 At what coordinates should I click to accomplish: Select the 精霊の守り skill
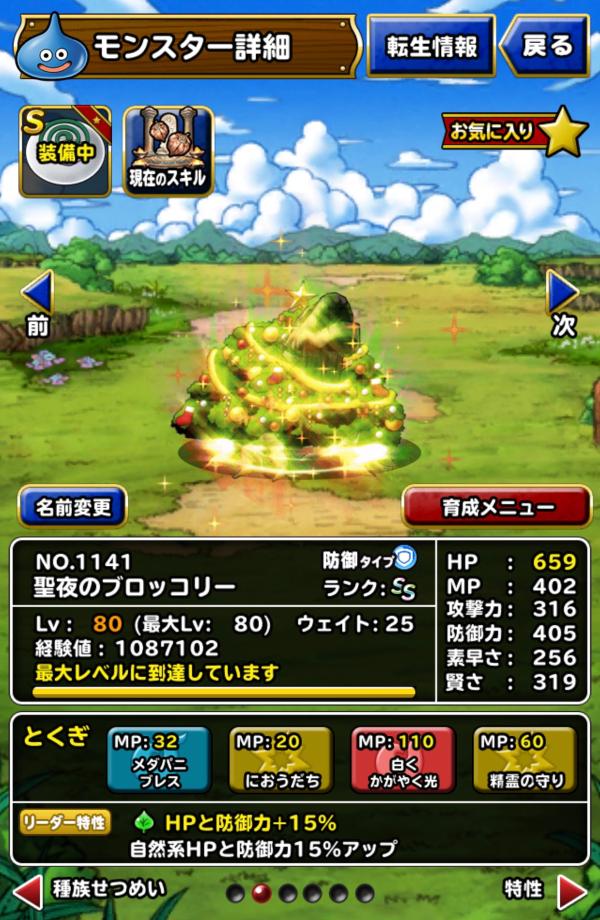click(x=526, y=760)
